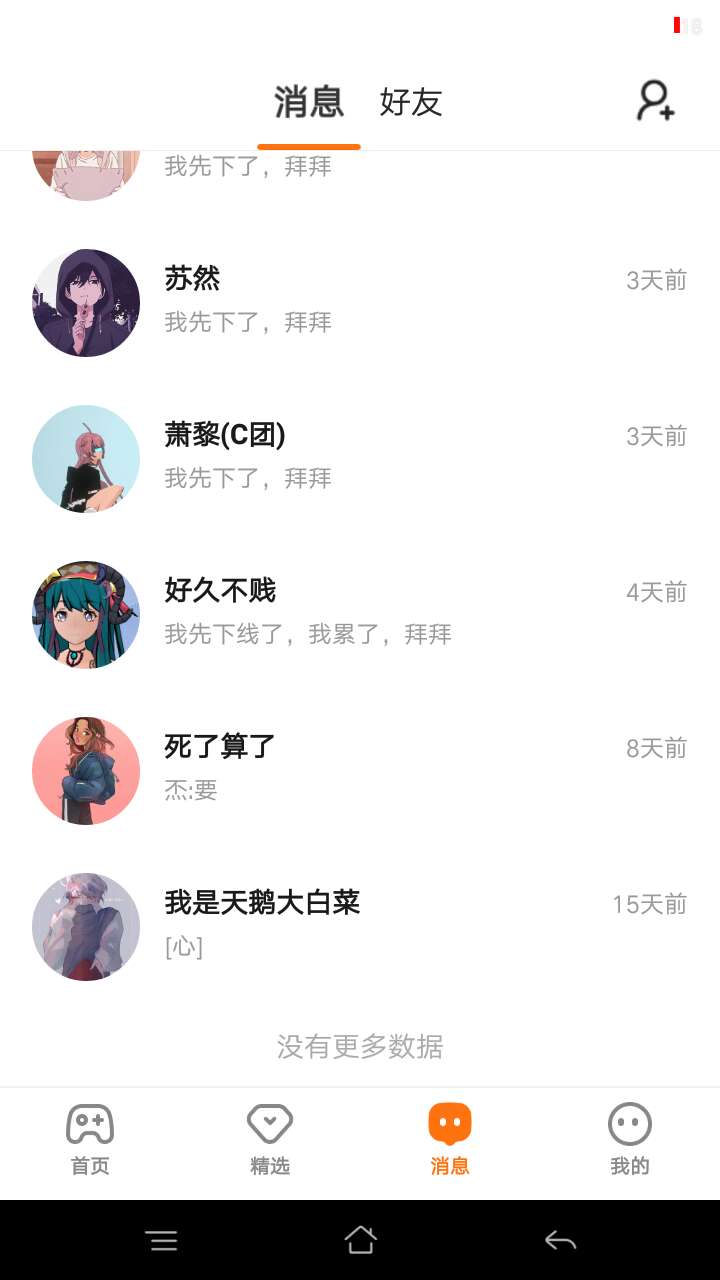Viewport: 720px width, 1280px height.
Task: Tap the add friend icon
Action: point(656,101)
